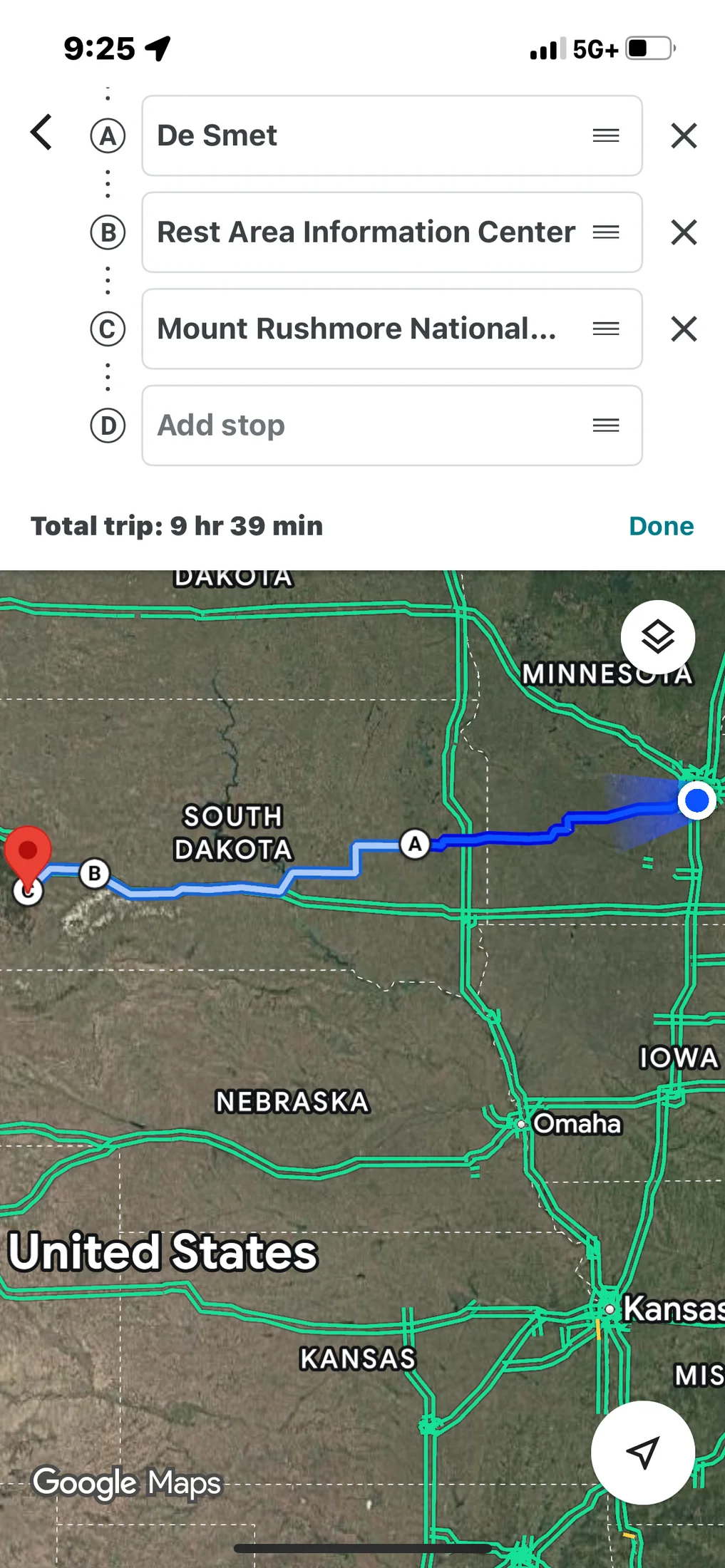
Task: Tap waypoint marker A on the map
Action: pos(415,844)
